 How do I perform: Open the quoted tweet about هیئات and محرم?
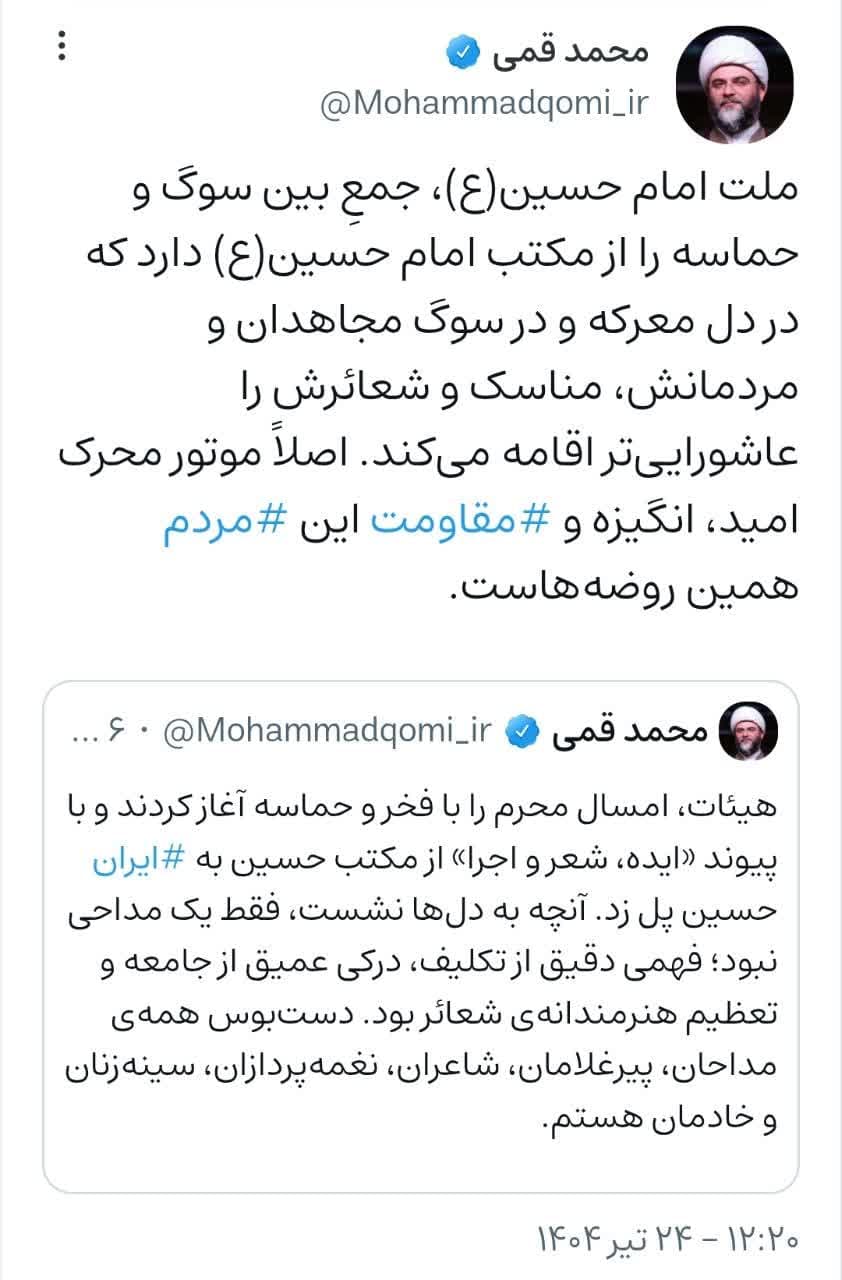point(420,960)
